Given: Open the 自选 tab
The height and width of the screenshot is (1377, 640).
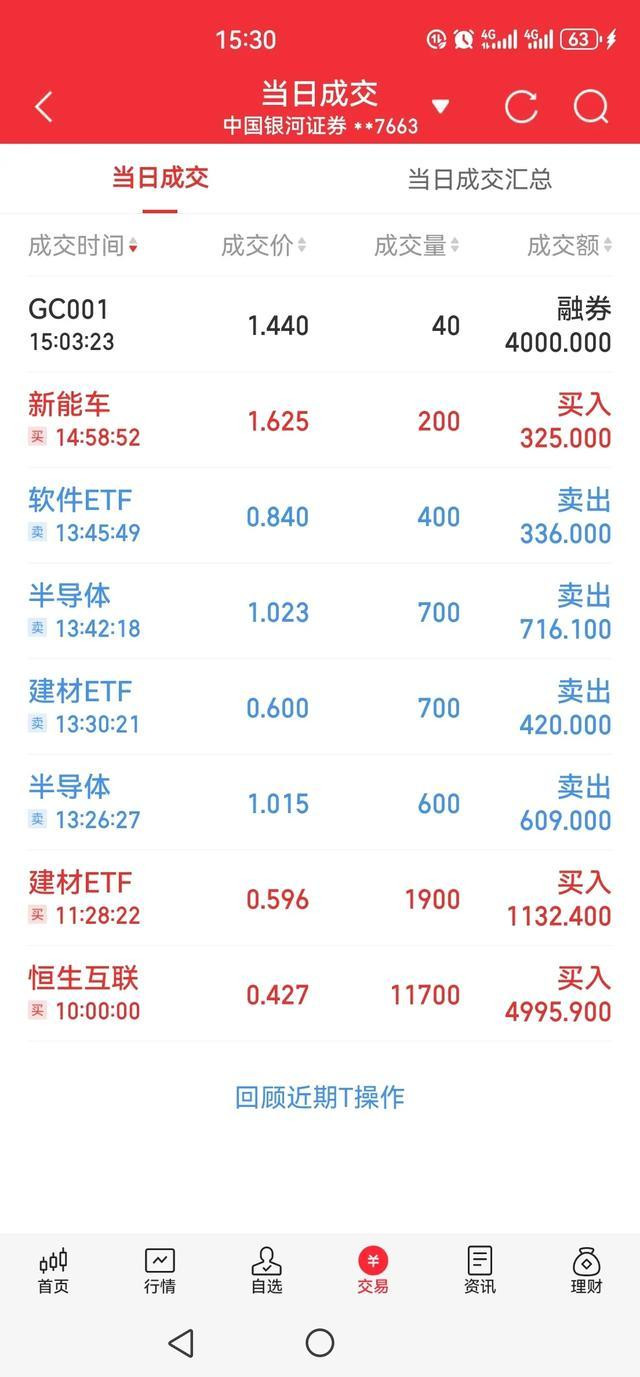Looking at the screenshot, I should click(x=267, y=1271).
